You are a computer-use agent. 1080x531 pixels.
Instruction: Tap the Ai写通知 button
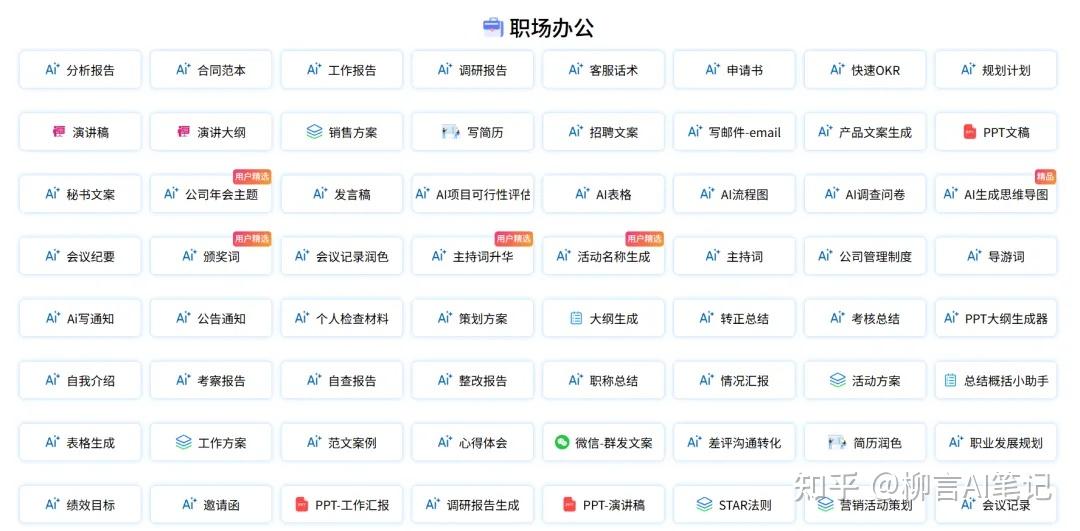(x=80, y=318)
